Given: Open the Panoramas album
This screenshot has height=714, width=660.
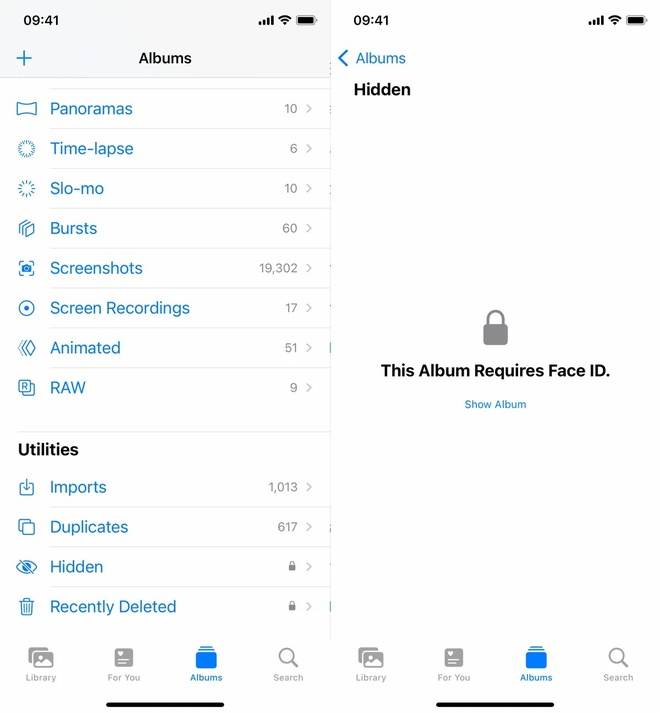Looking at the screenshot, I should [91, 108].
